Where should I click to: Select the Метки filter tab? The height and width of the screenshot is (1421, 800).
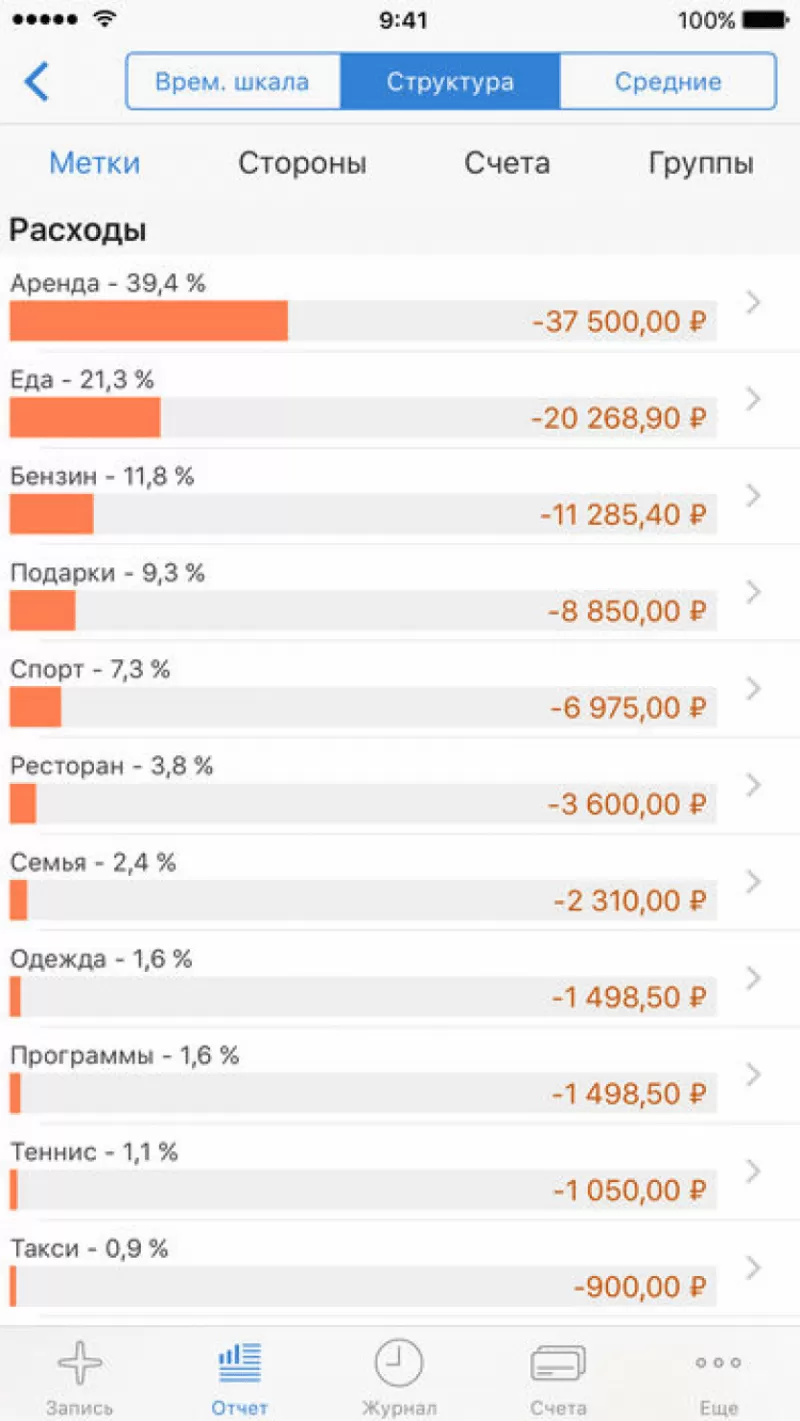pyautogui.click(x=95, y=163)
